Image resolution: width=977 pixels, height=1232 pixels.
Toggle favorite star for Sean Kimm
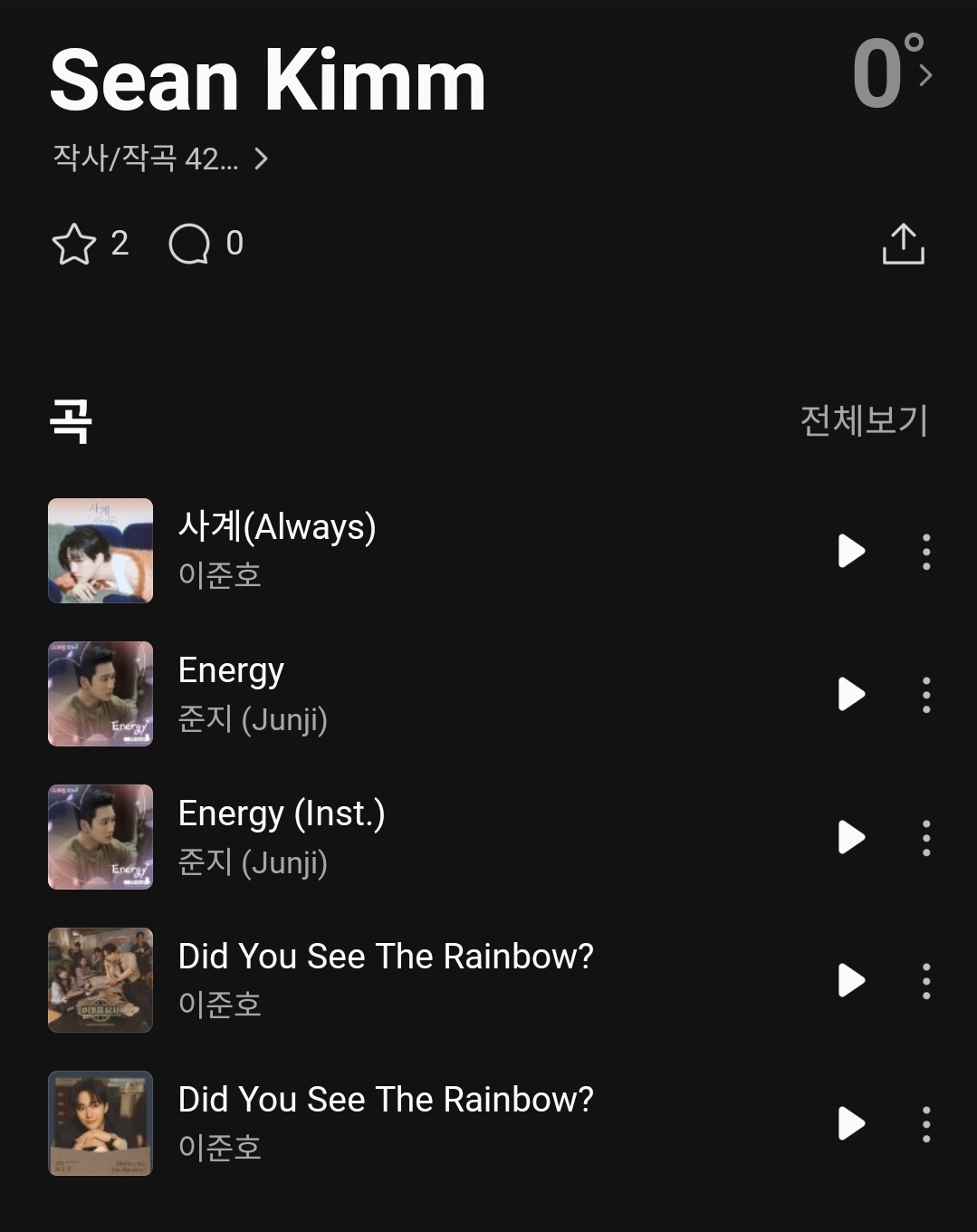pyautogui.click(x=75, y=243)
